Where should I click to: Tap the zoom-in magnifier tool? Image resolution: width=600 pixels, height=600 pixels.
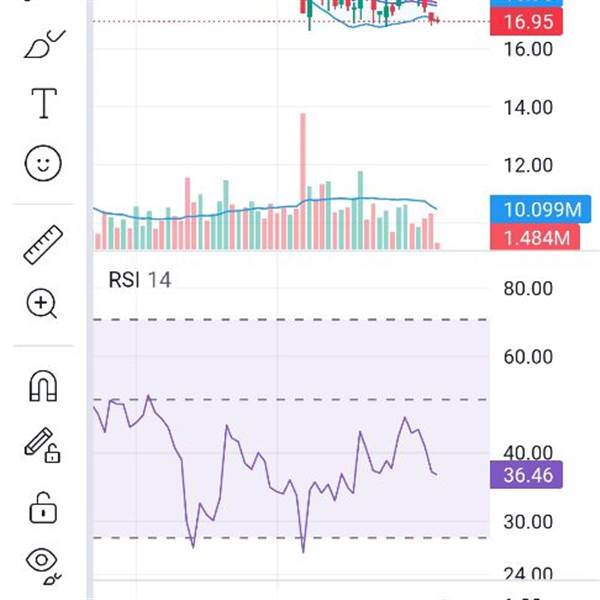(42, 303)
